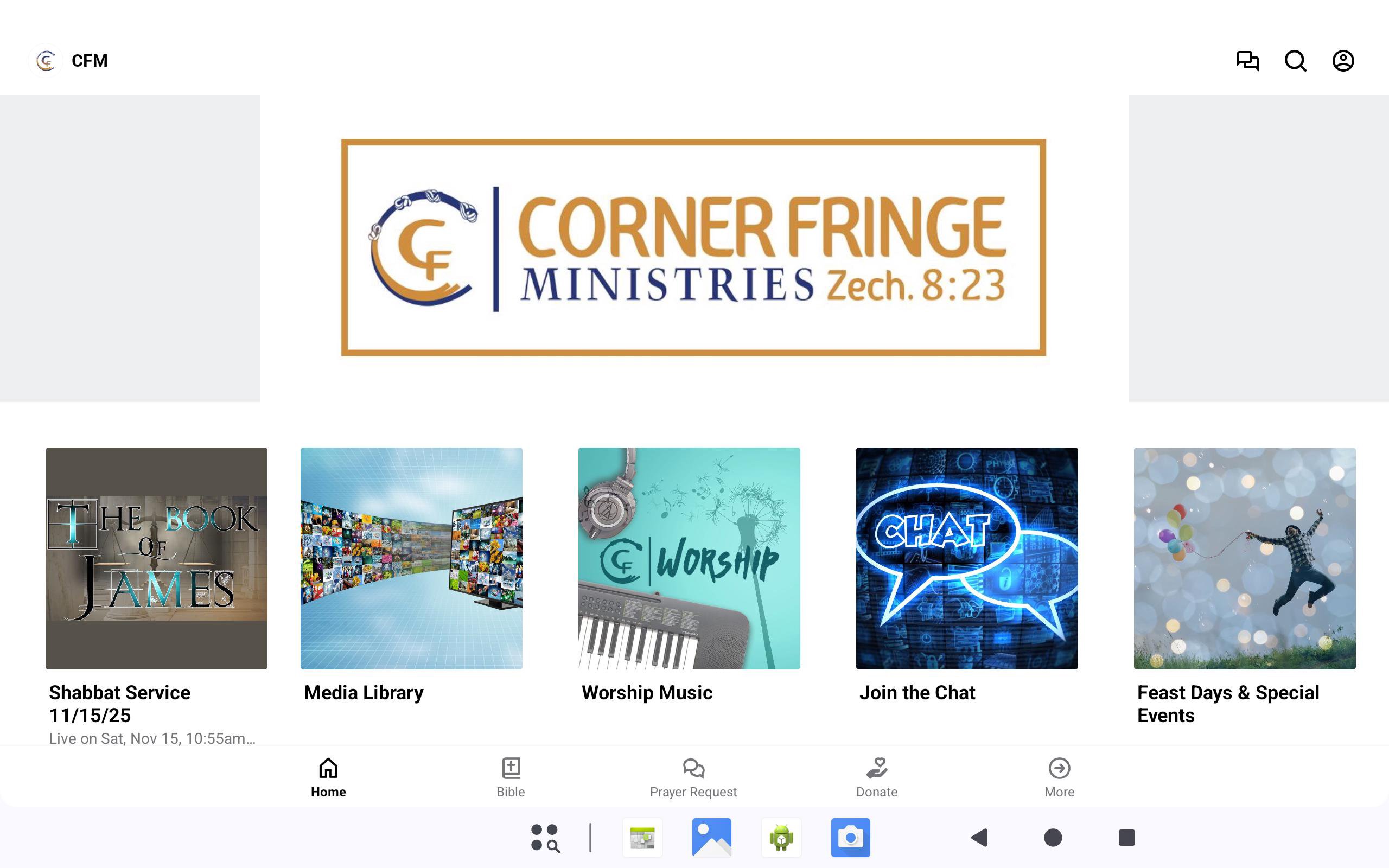Switch to the Donate tab
Screen dimensions: 1389x868
876,777
